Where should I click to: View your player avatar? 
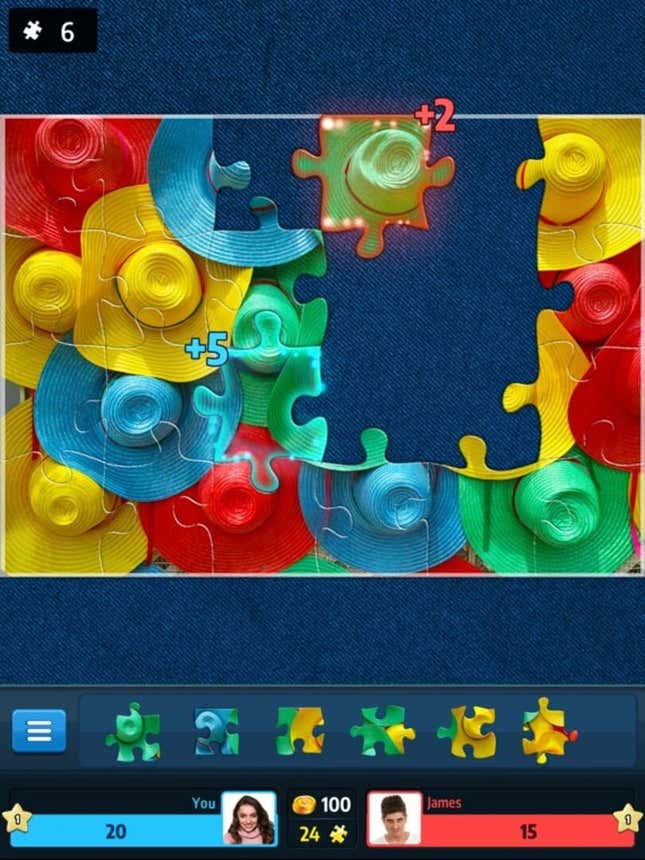click(248, 818)
